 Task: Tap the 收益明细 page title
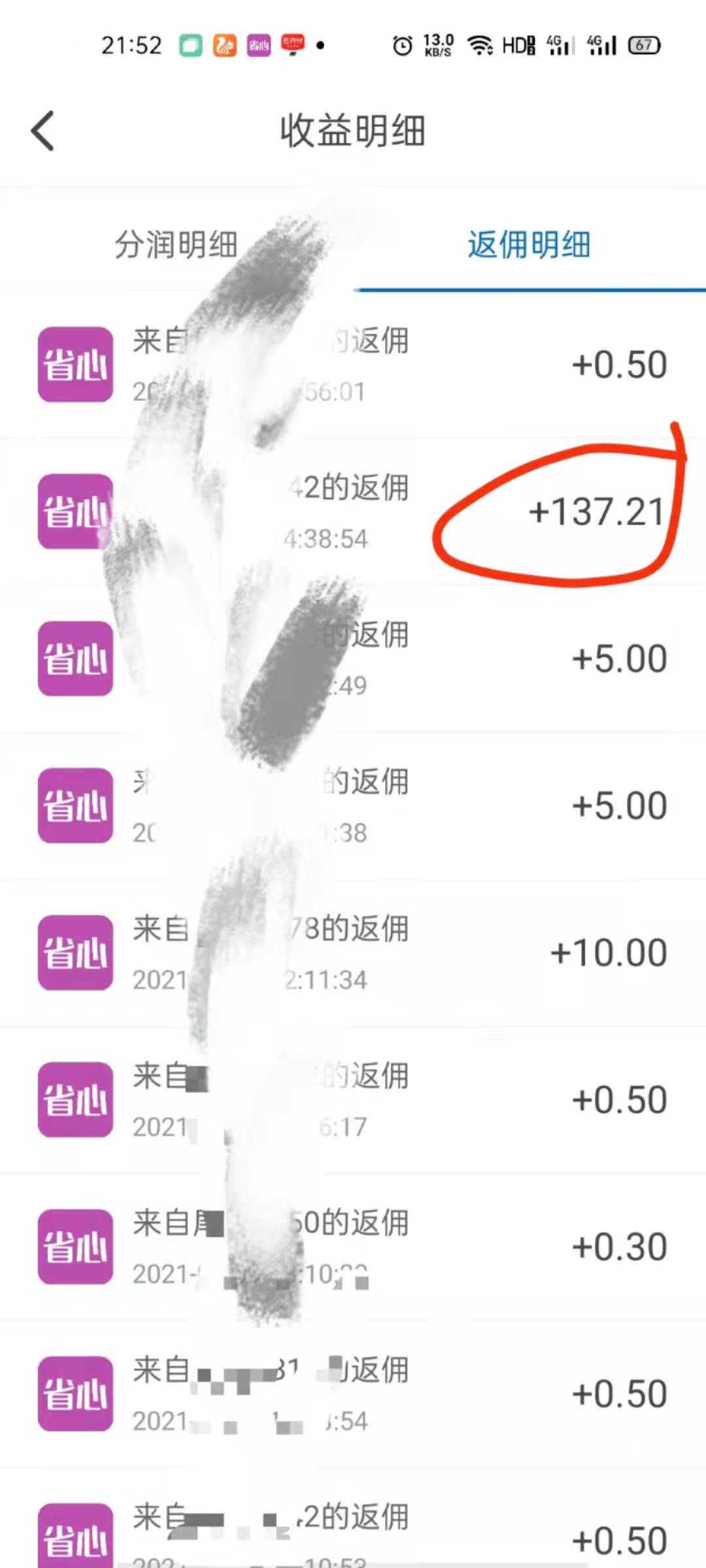click(353, 132)
